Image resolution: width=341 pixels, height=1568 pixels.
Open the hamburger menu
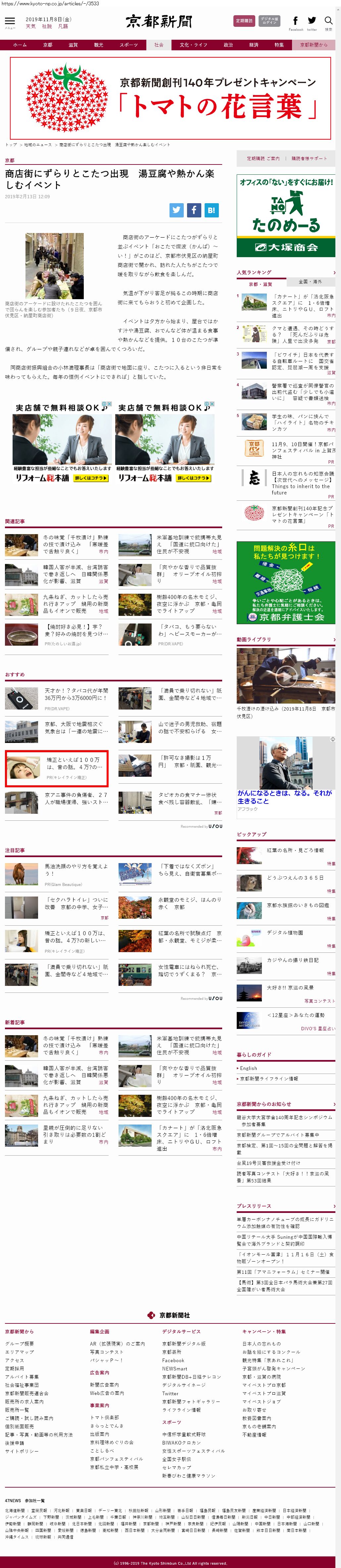pyautogui.click(x=10, y=21)
